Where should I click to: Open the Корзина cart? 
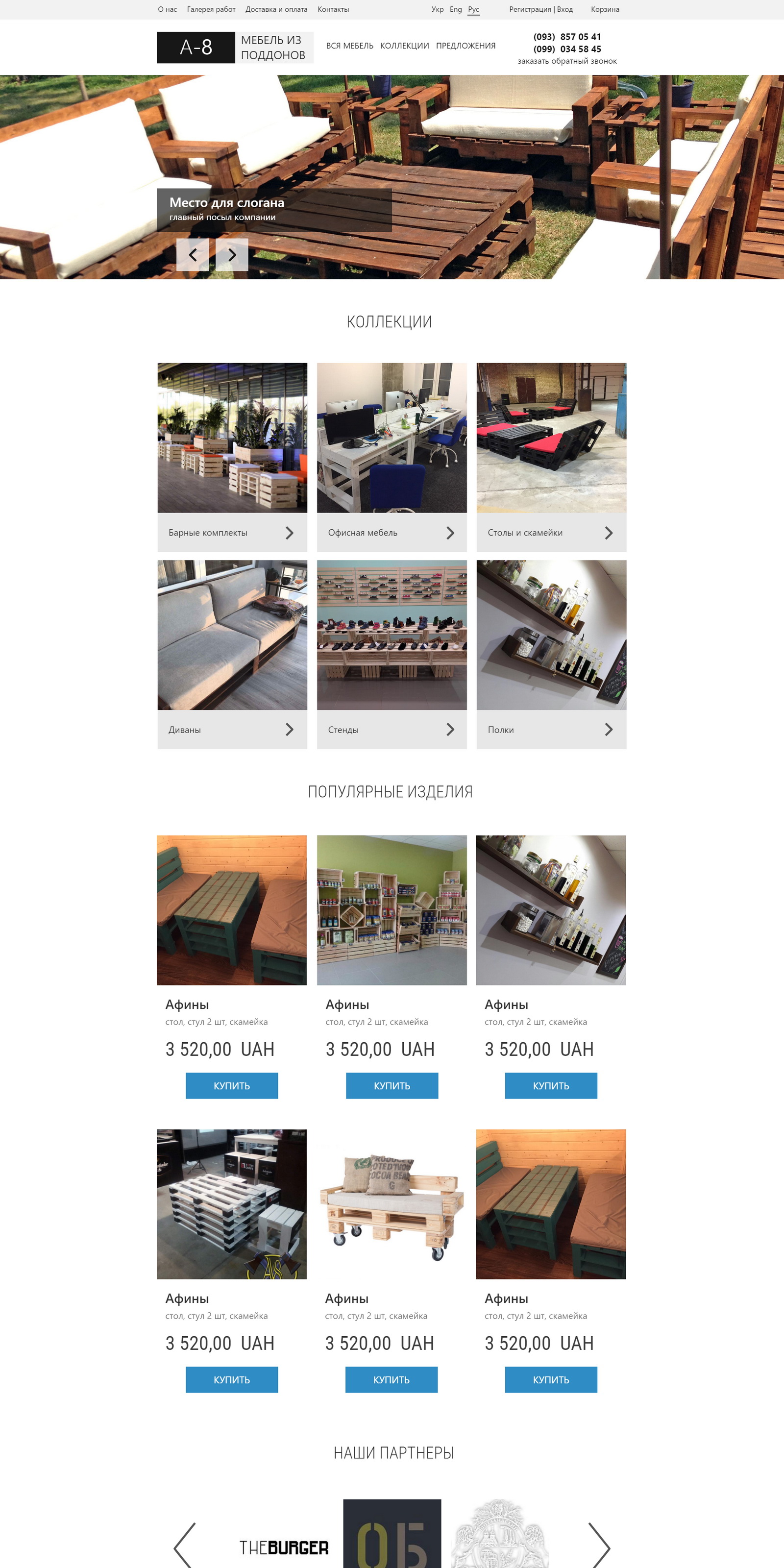(605, 10)
